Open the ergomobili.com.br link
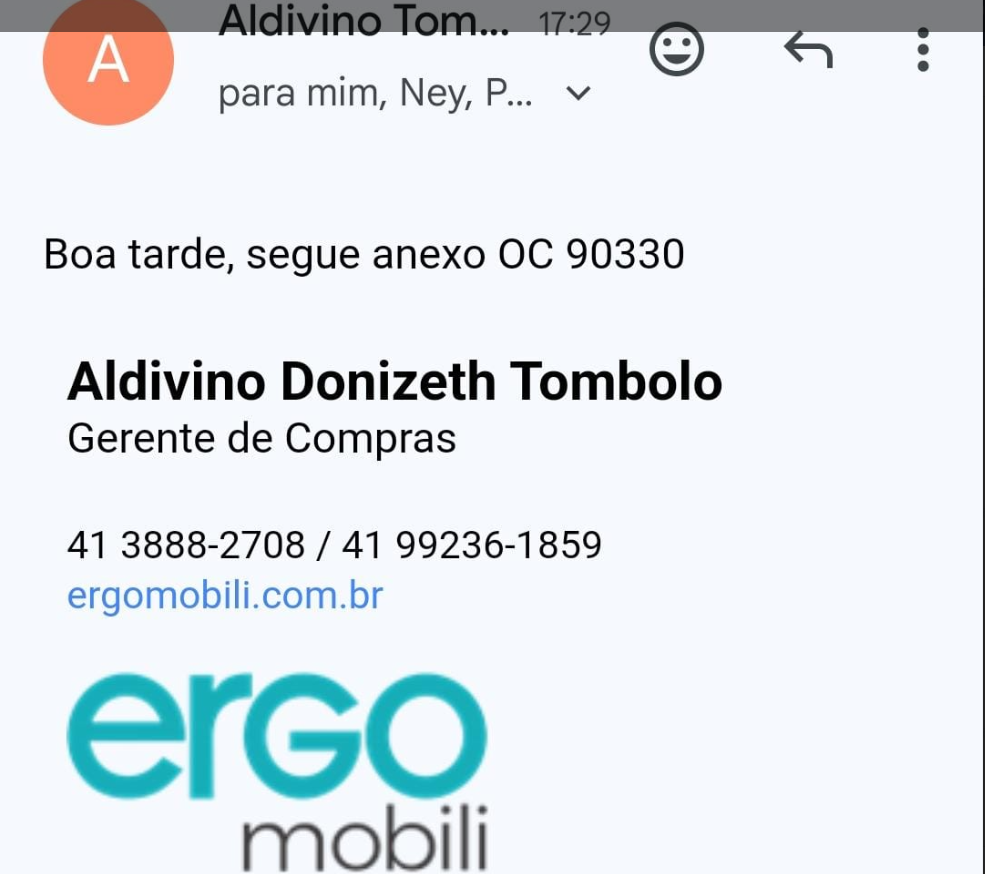The width and height of the screenshot is (985, 874). coord(225,596)
